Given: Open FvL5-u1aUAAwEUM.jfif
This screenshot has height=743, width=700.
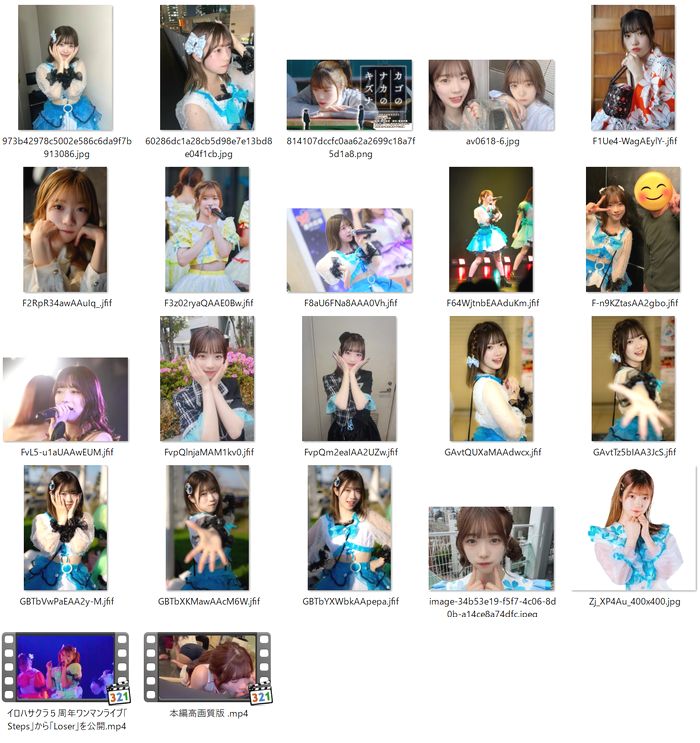Looking at the screenshot, I should coord(65,400).
